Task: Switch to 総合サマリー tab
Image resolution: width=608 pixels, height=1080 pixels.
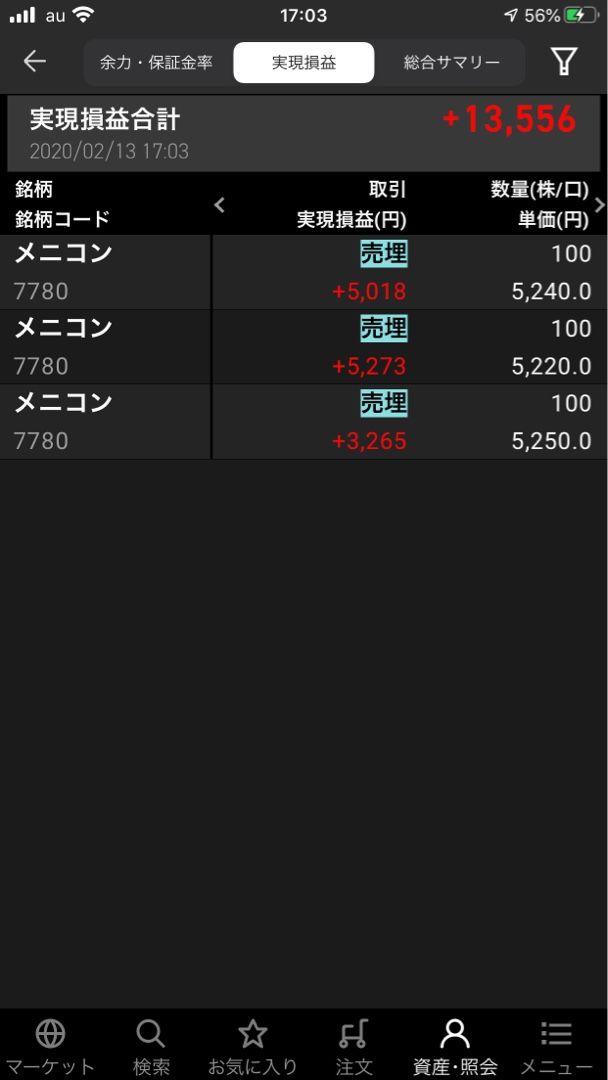Action: click(x=451, y=62)
